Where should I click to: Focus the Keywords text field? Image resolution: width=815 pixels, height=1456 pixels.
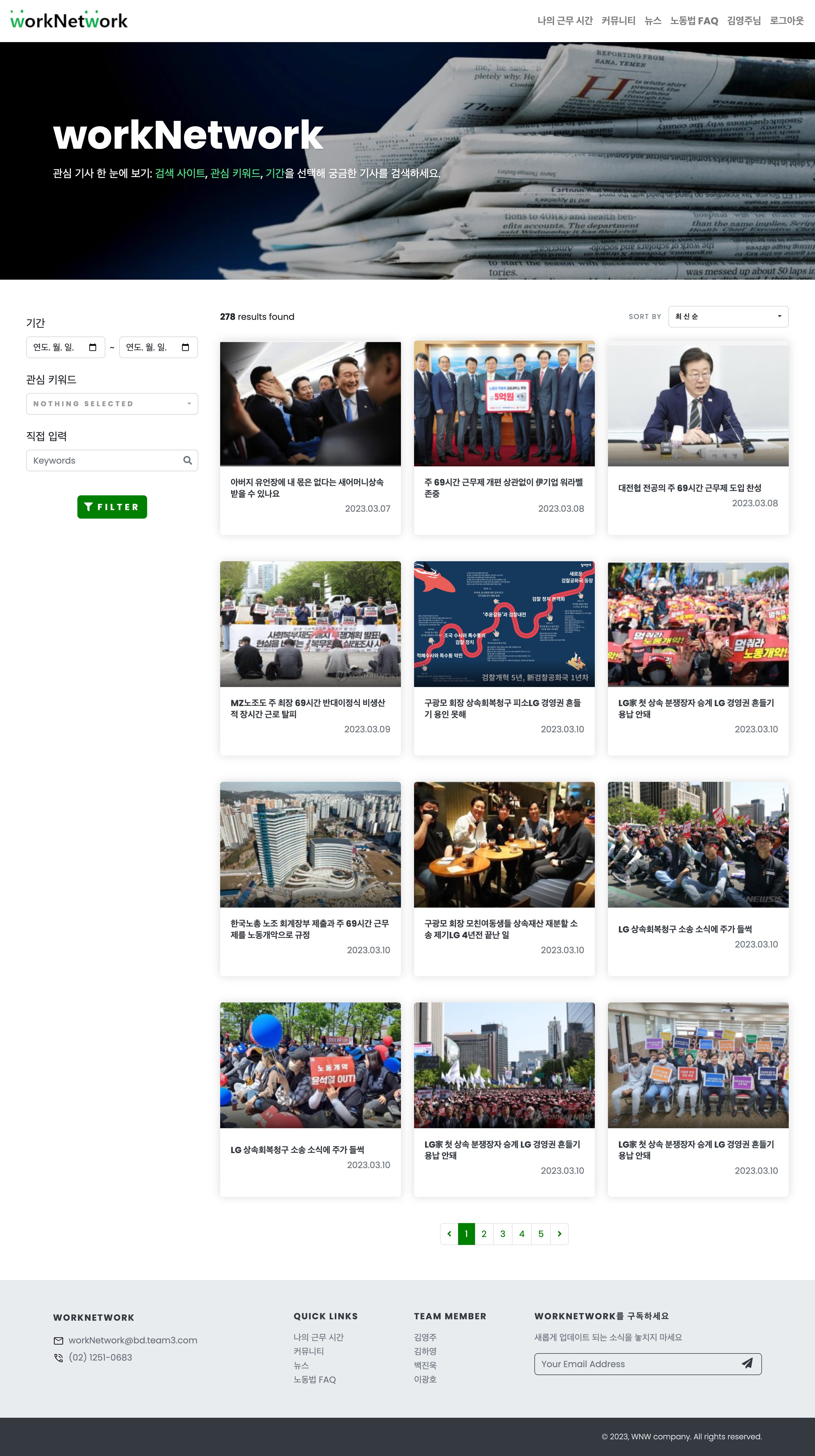click(x=105, y=460)
